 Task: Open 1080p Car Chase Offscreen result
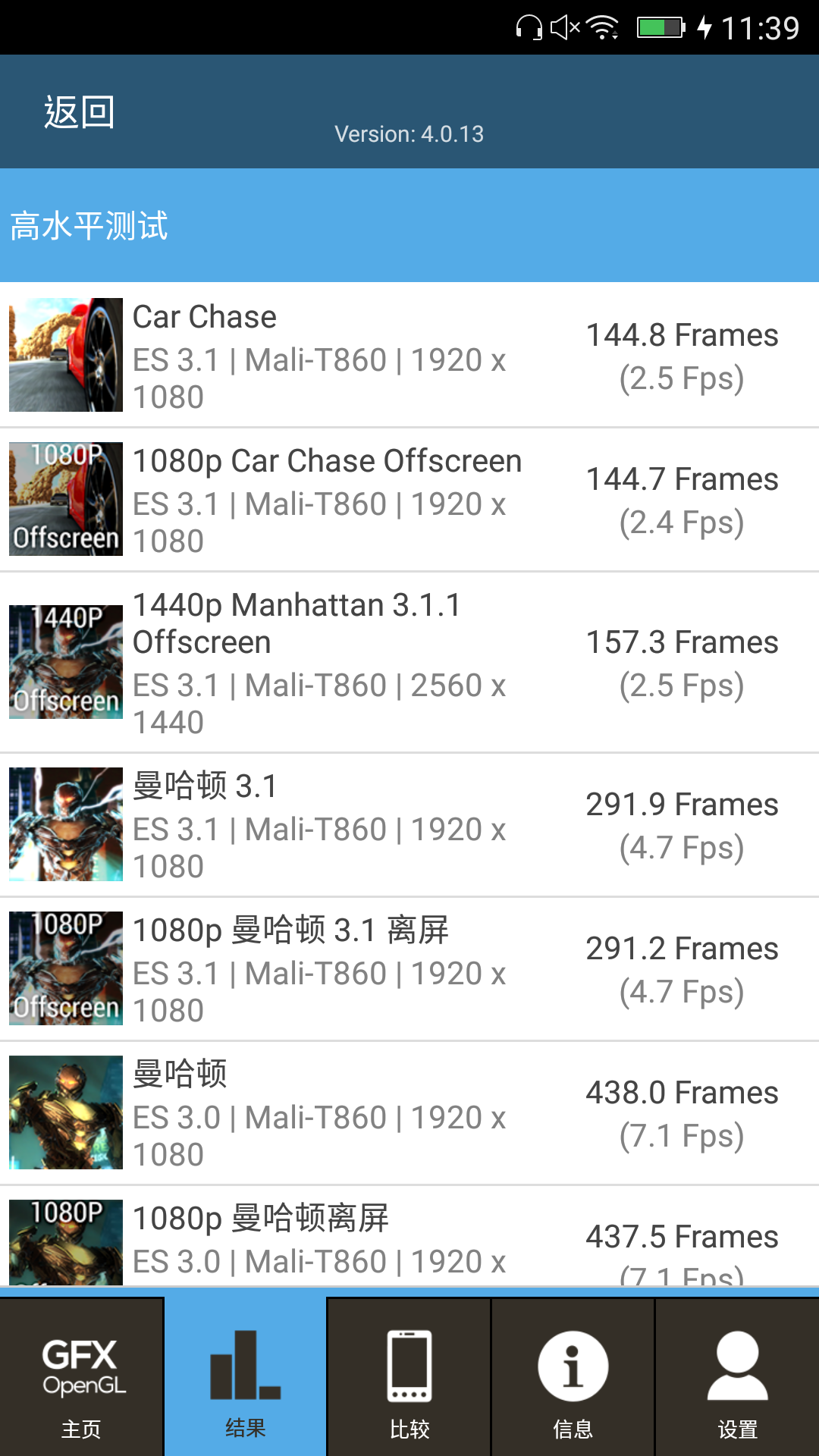pos(409,499)
